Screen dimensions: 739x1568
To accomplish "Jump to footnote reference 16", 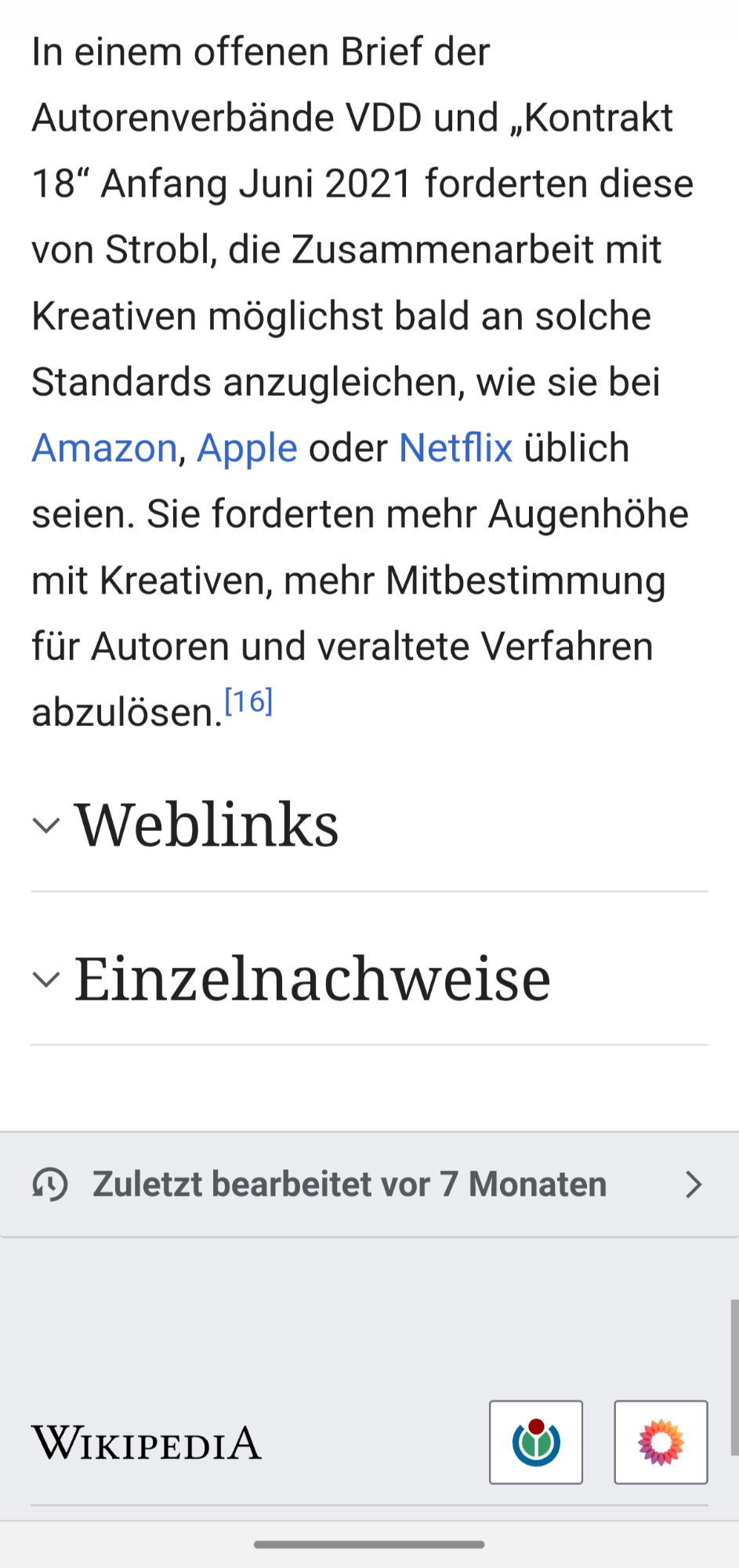I will (248, 701).
